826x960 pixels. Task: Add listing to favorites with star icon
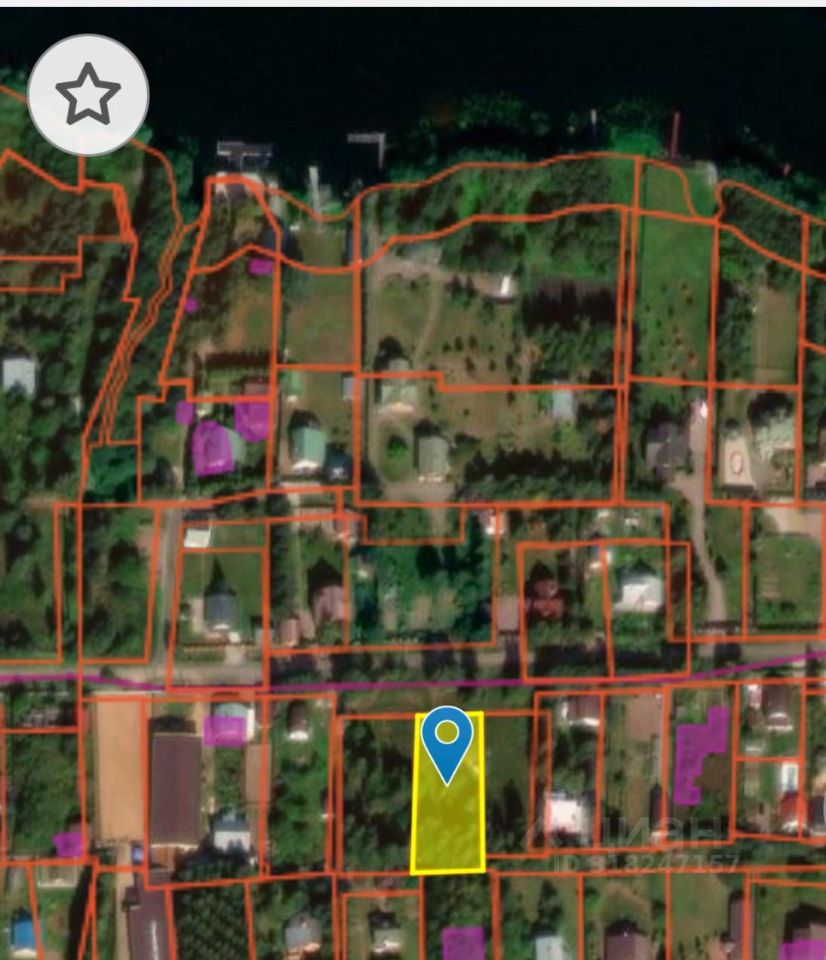pos(88,94)
